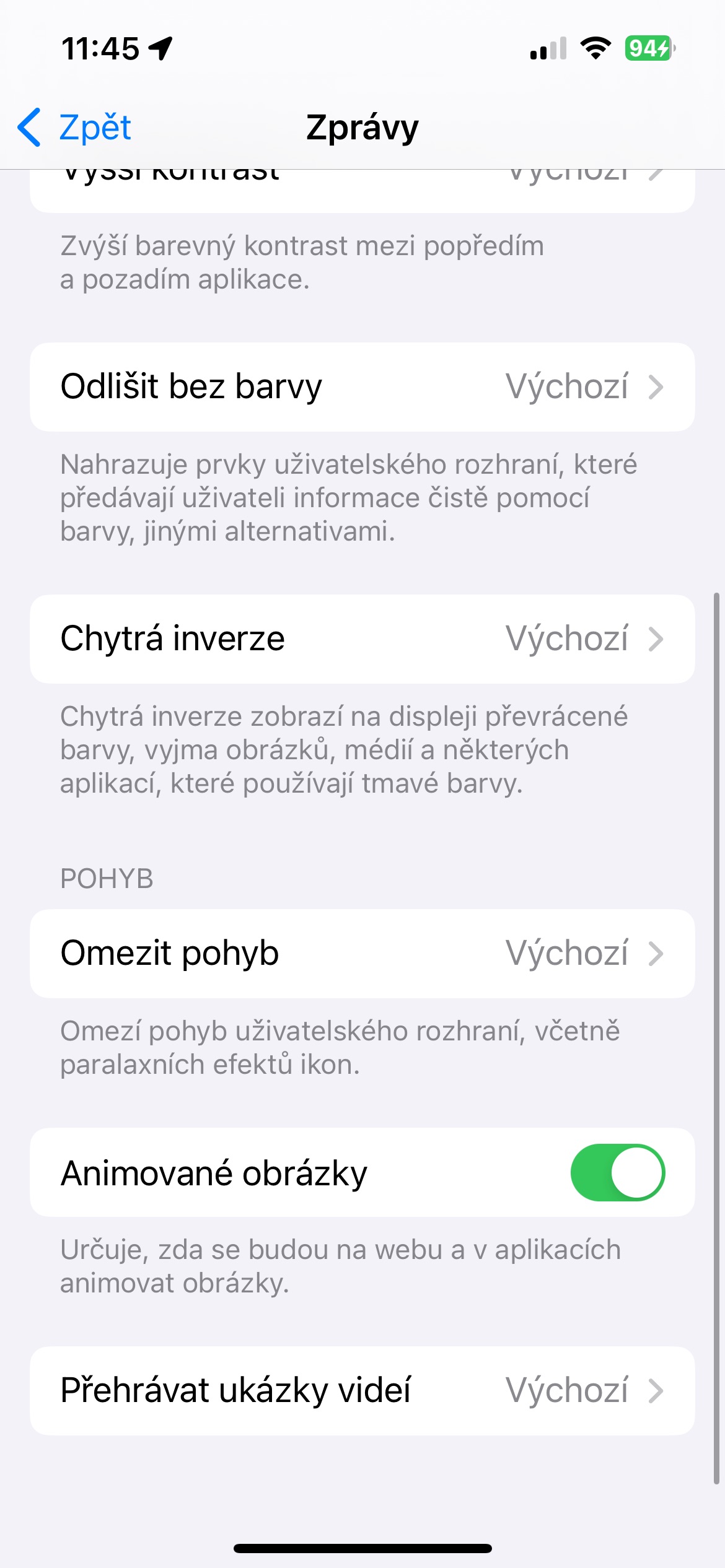
Task: Open Chytrá inverze options
Action: (362, 639)
